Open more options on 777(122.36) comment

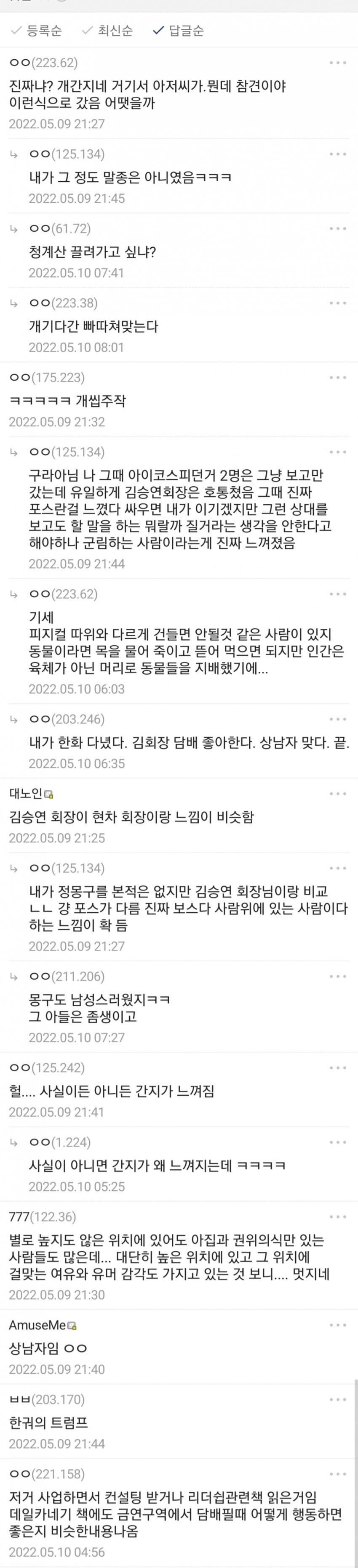[x=337, y=1217]
